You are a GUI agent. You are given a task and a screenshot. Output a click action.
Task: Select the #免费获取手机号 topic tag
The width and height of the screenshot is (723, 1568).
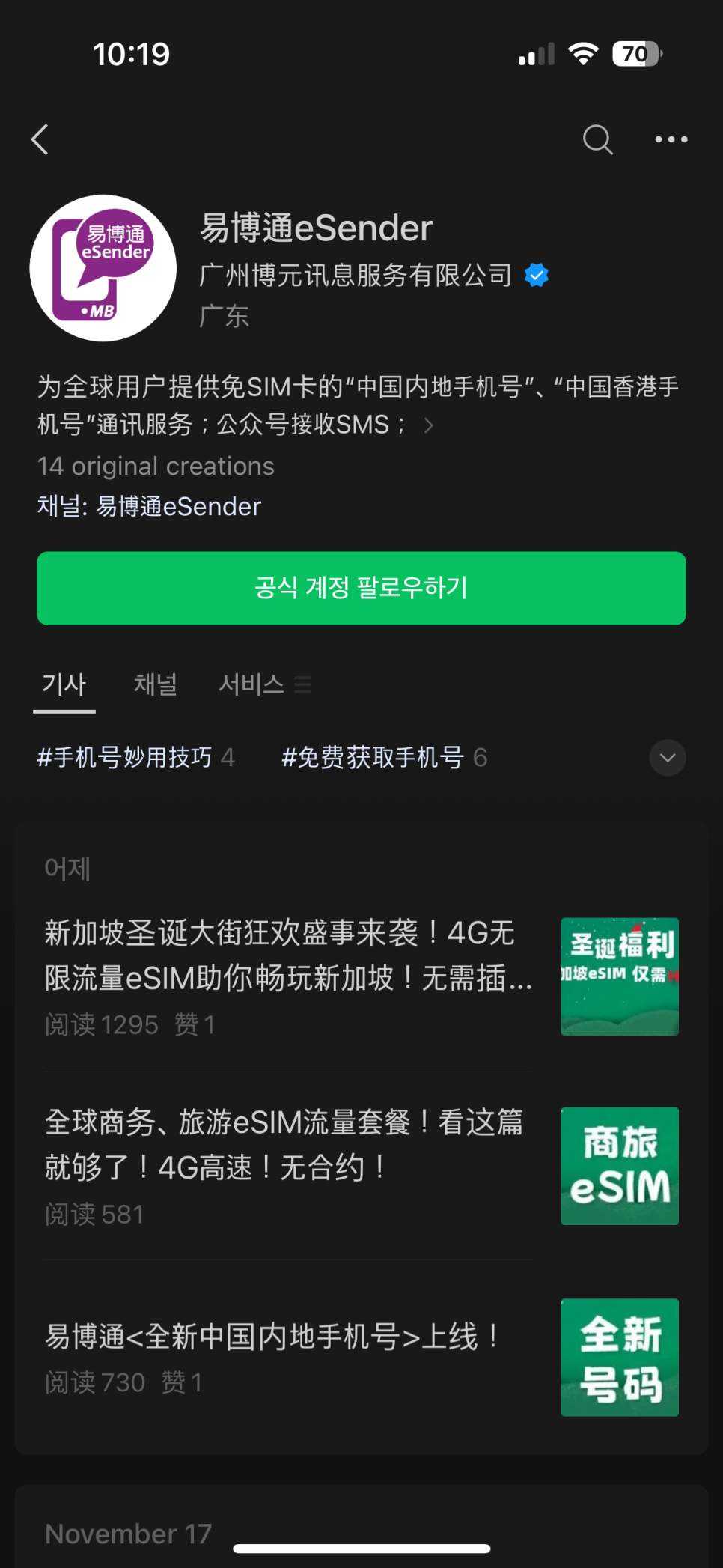(383, 758)
